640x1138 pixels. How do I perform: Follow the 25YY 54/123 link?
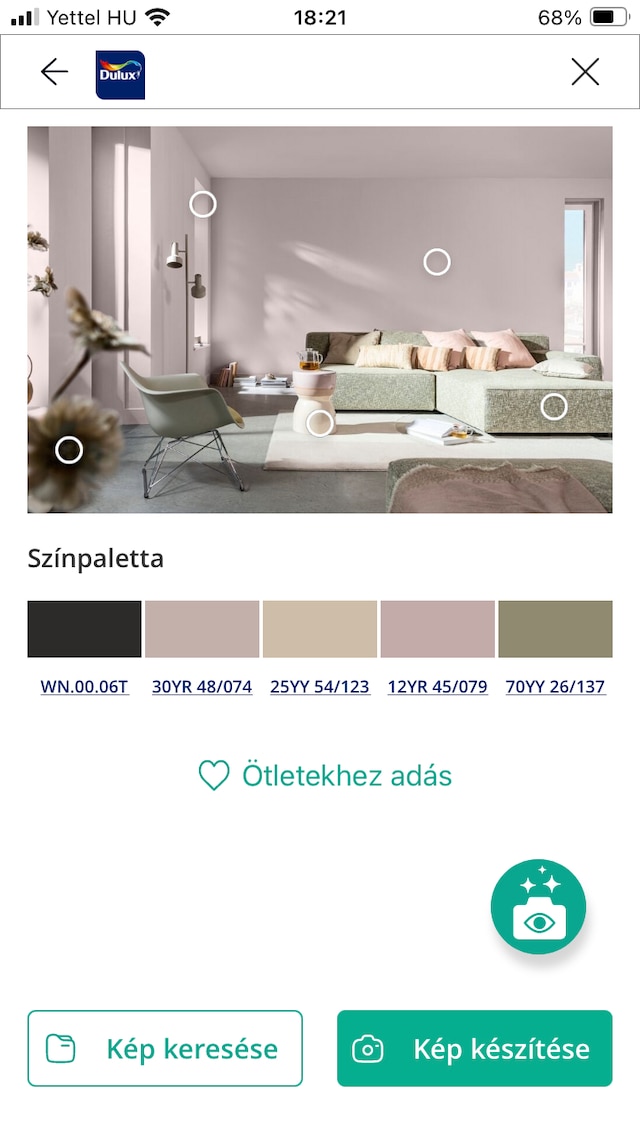point(320,687)
